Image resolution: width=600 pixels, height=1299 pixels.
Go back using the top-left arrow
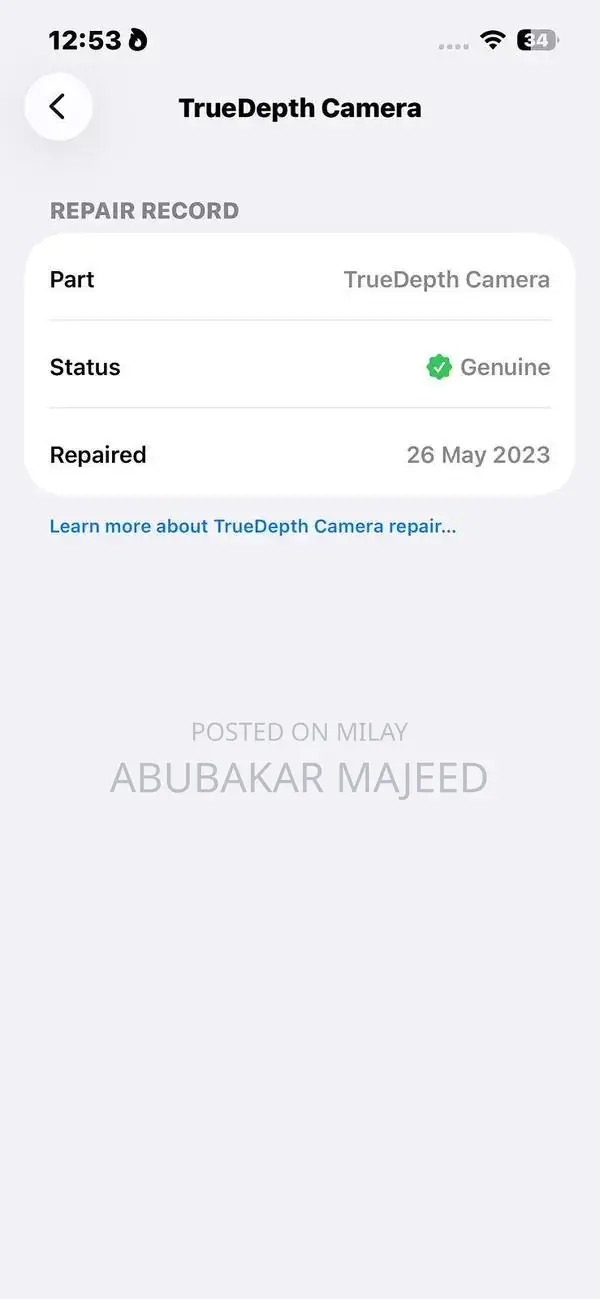[x=58, y=107]
